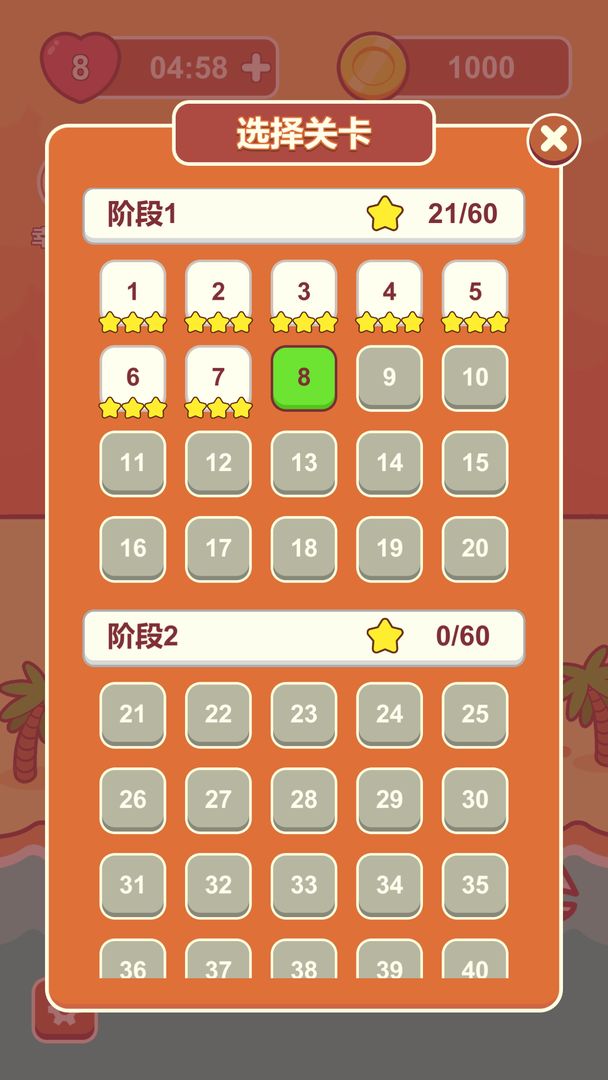
Task: Tap locked level 20
Action: (x=475, y=549)
